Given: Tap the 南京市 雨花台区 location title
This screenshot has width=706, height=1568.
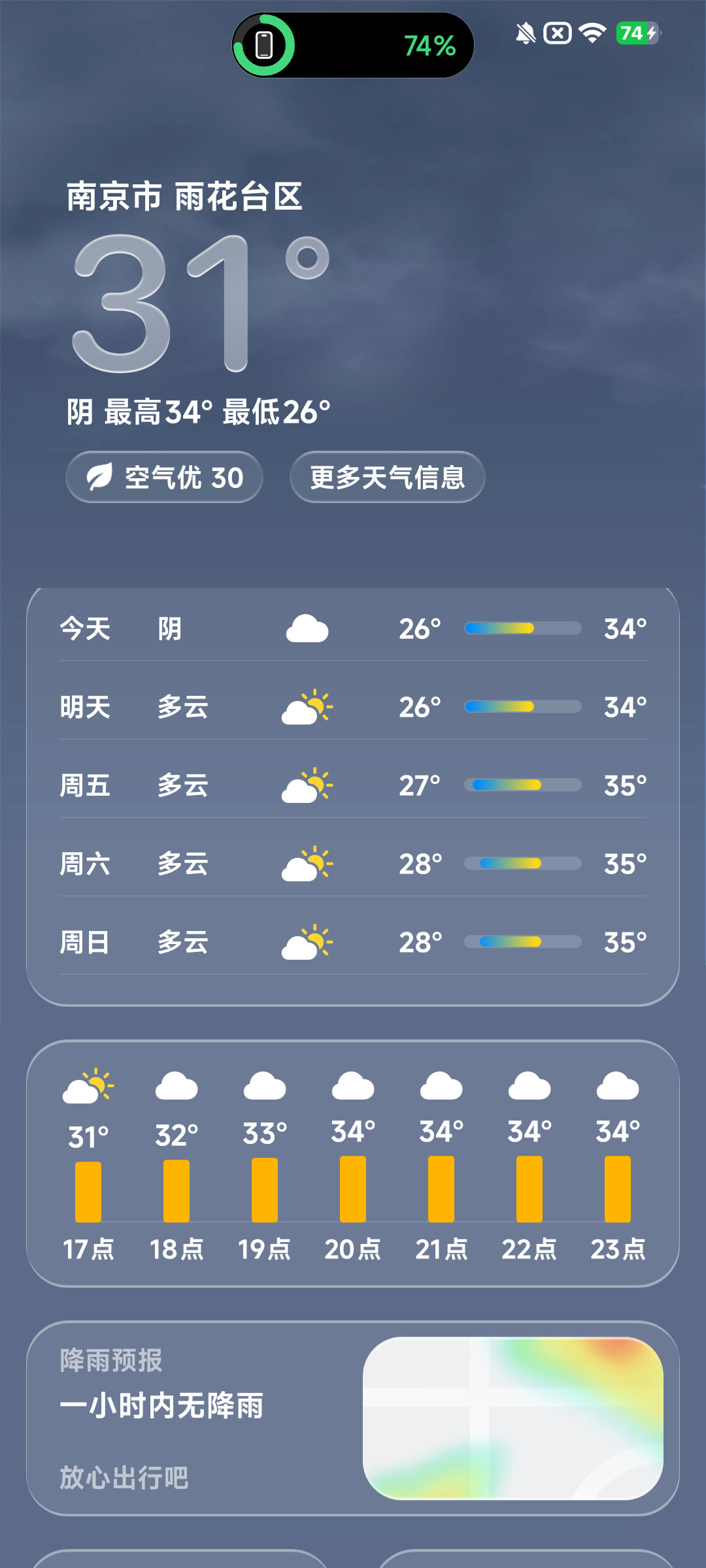Looking at the screenshot, I should 184,197.
